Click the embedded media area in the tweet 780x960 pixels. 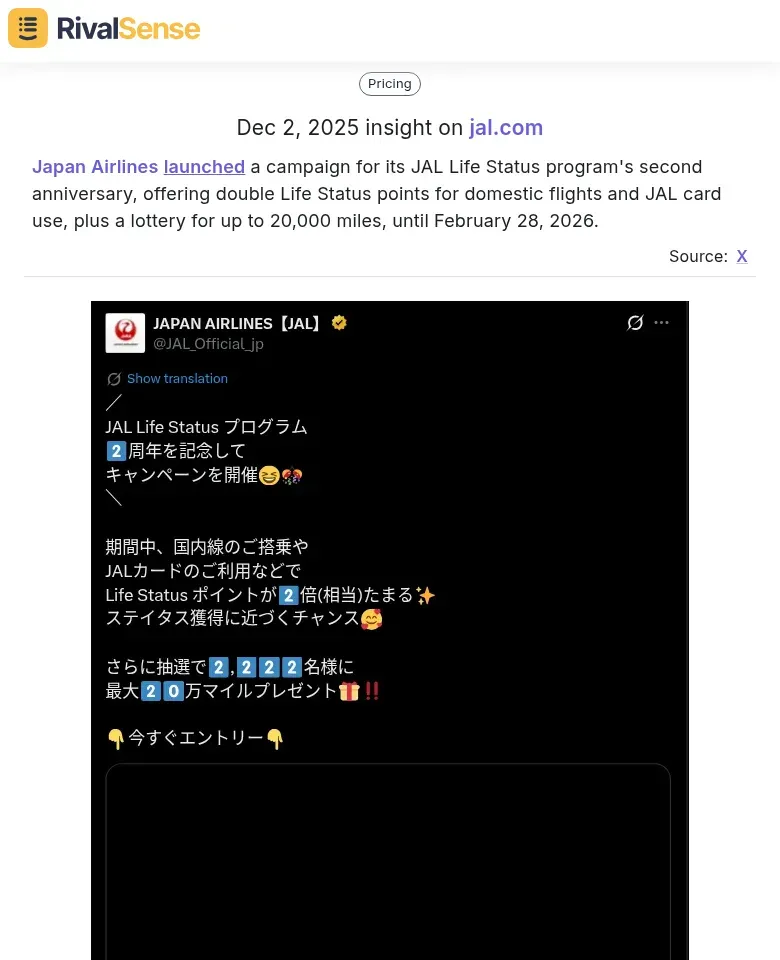pyautogui.click(x=388, y=862)
